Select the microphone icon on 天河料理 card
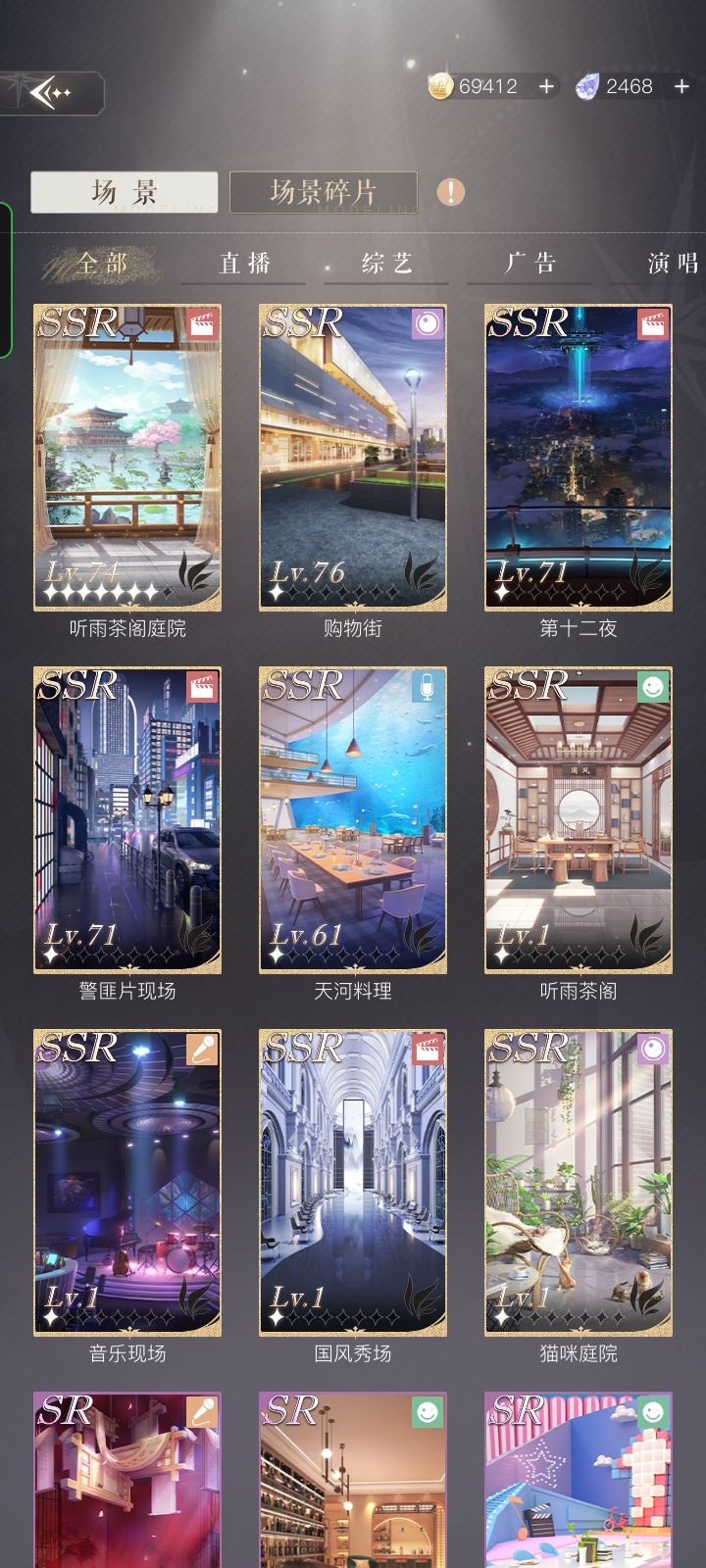Viewport: 706px width, 1568px height. (427, 688)
